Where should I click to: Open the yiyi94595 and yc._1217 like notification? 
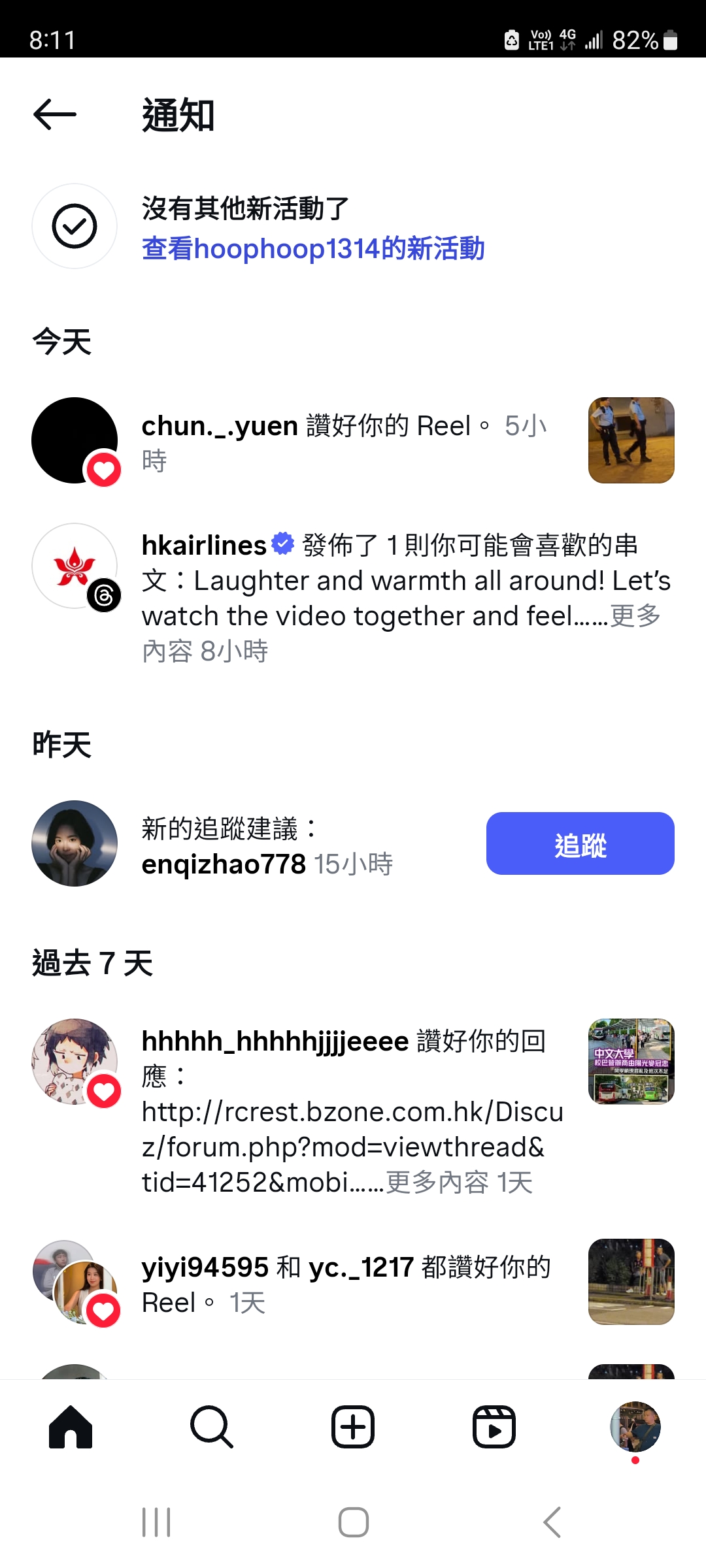click(x=353, y=1284)
